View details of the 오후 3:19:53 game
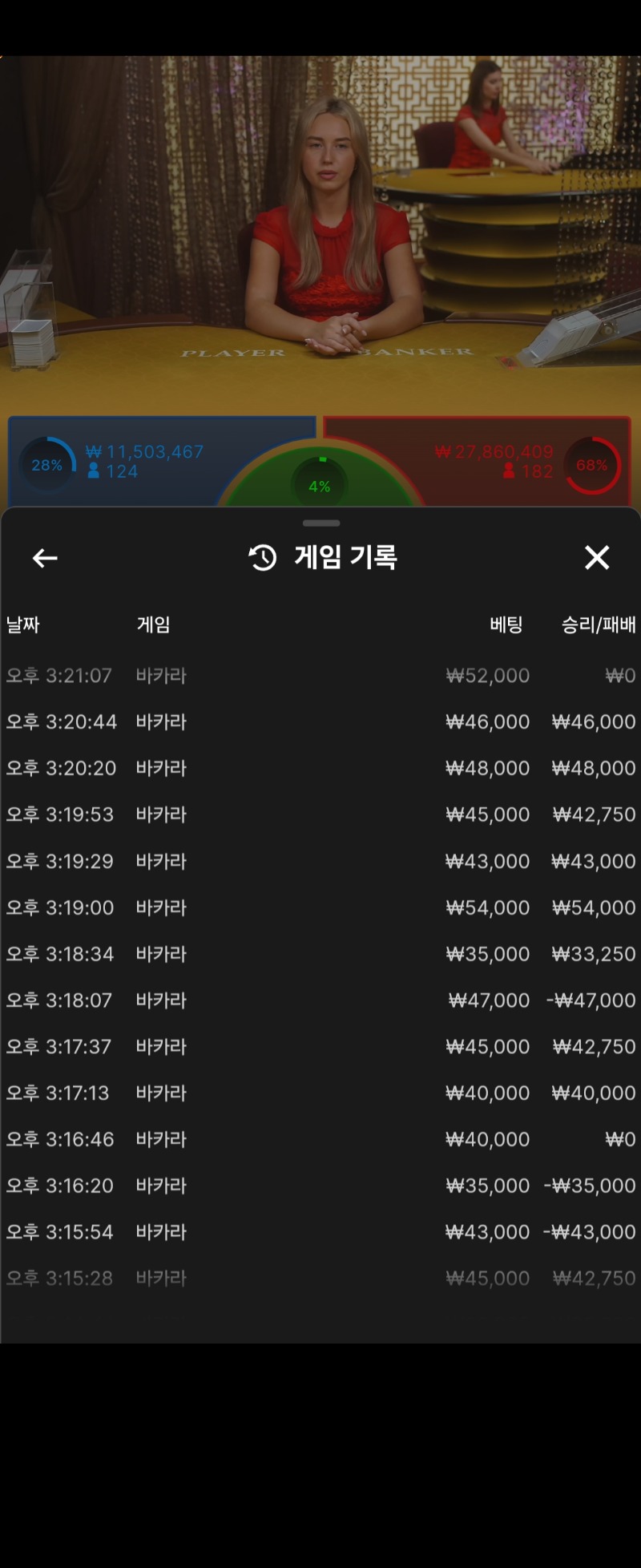641x1568 pixels. pyautogui.click(x=320, y=814)
